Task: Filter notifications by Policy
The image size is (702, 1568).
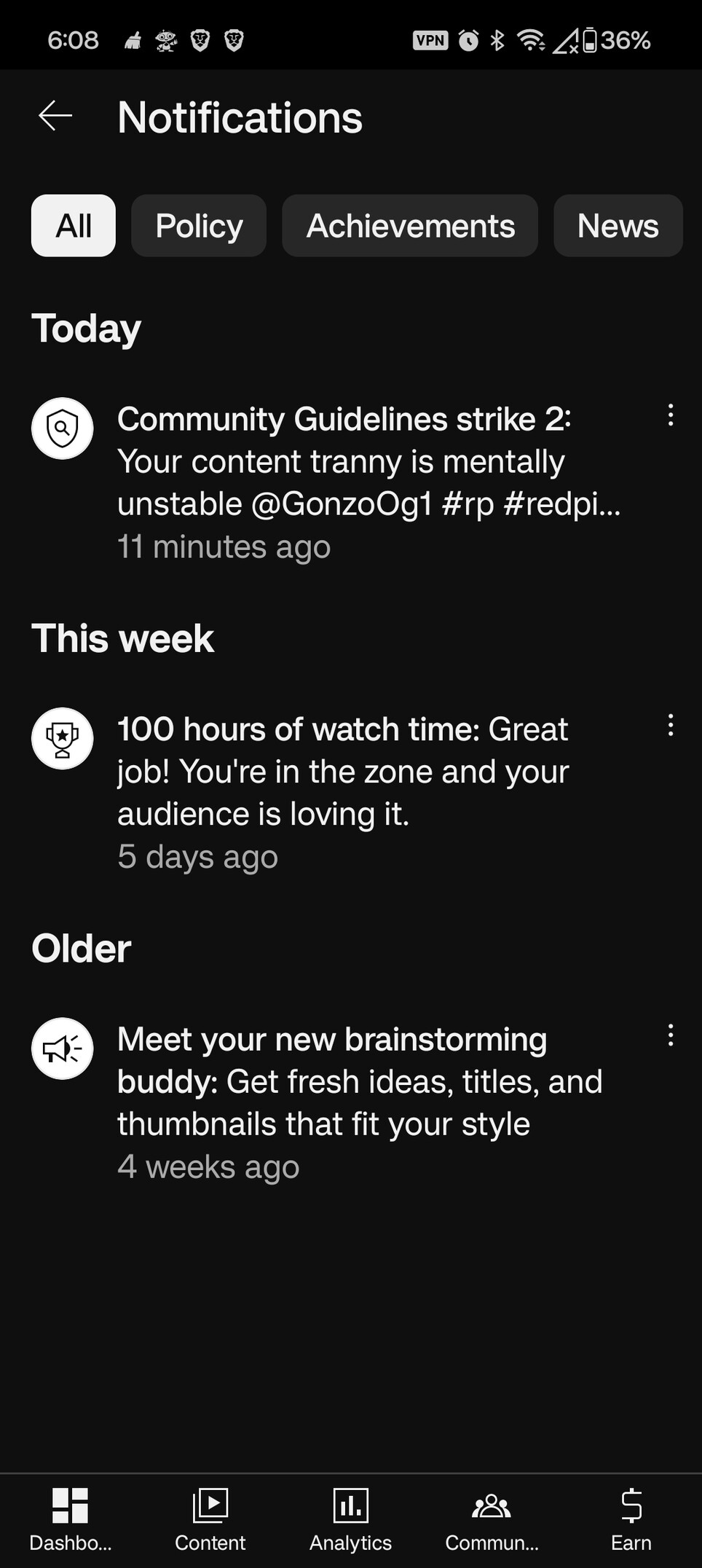Action: click(x=199, y=226)
